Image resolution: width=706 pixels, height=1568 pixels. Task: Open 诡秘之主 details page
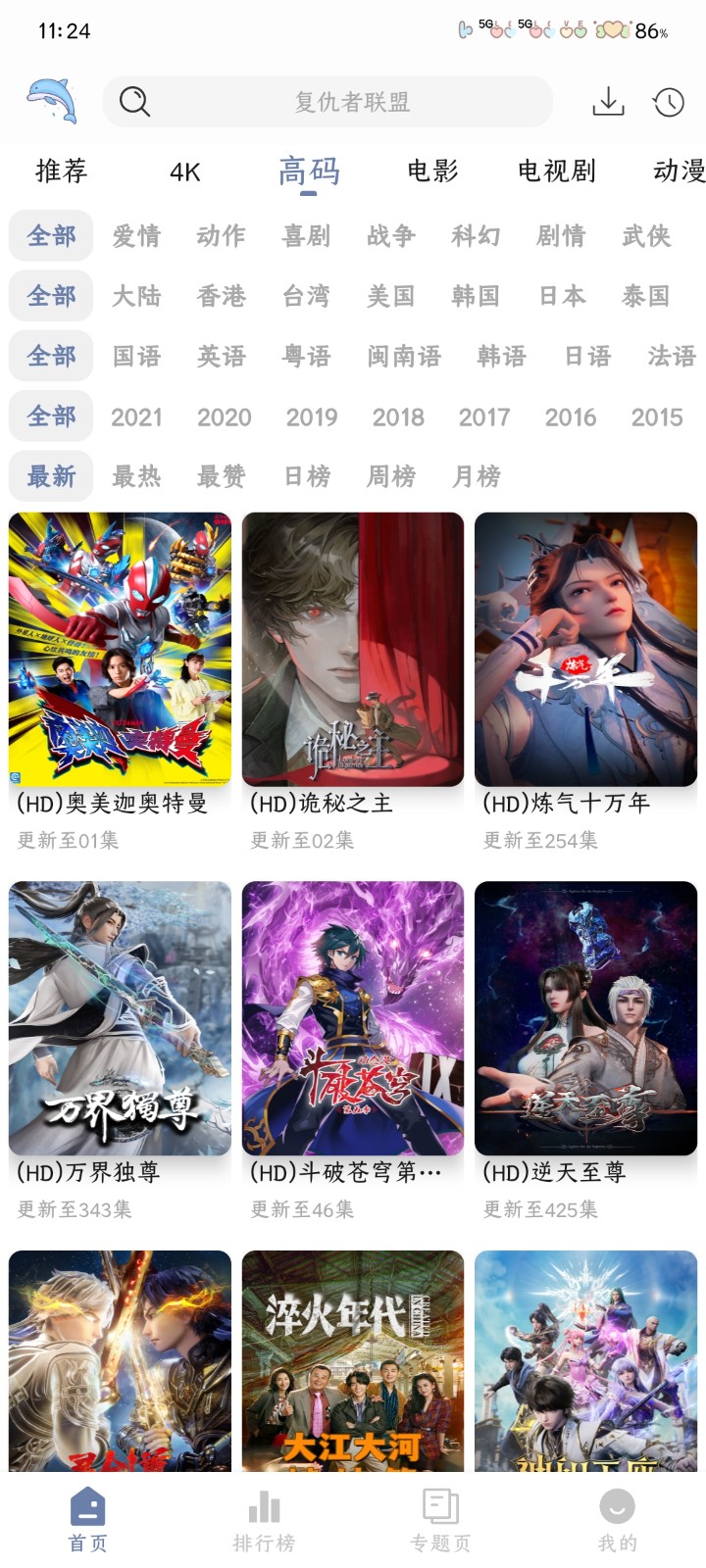(353, 647)
